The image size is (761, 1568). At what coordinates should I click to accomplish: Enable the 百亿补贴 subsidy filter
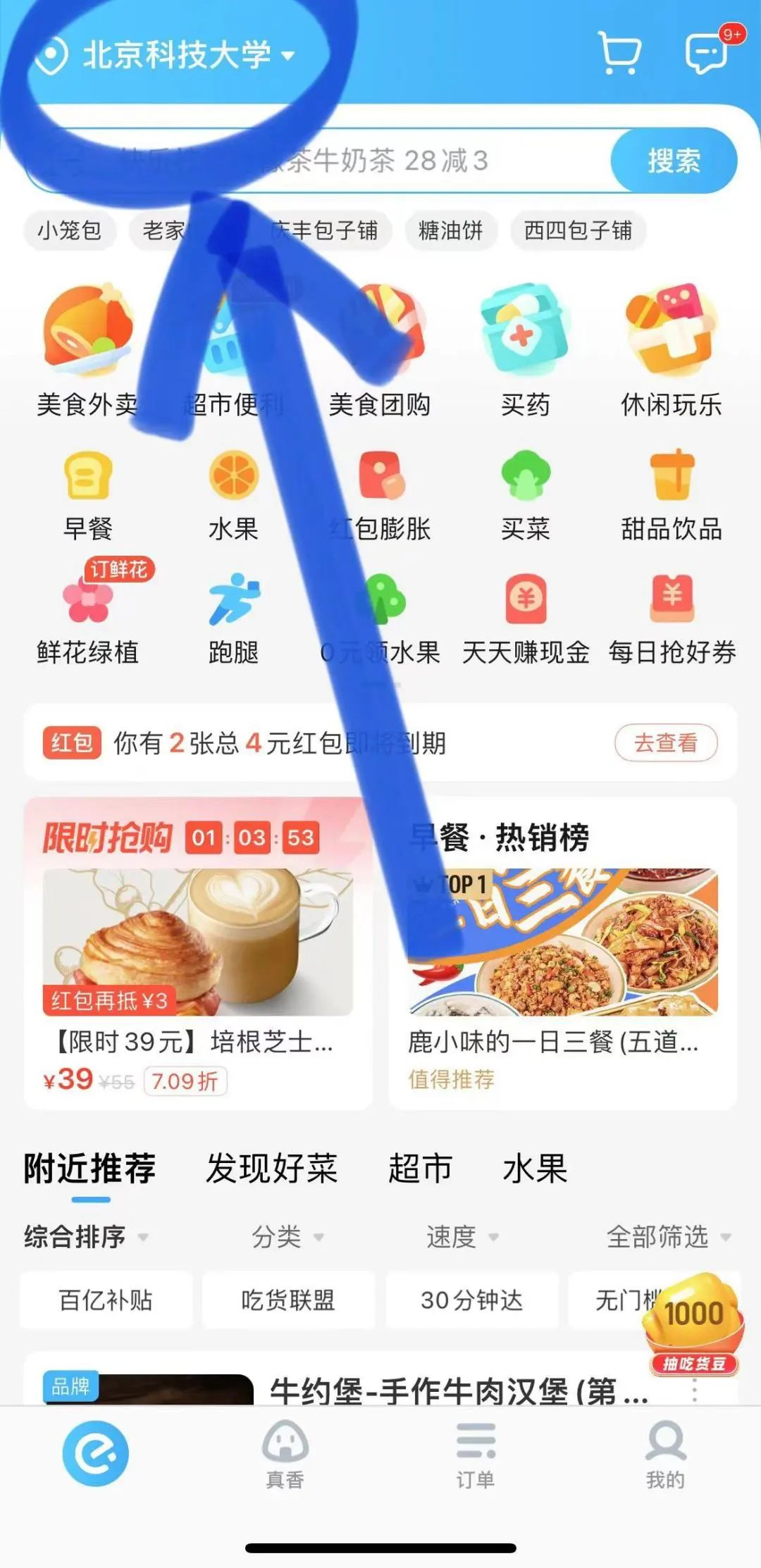104,1300
